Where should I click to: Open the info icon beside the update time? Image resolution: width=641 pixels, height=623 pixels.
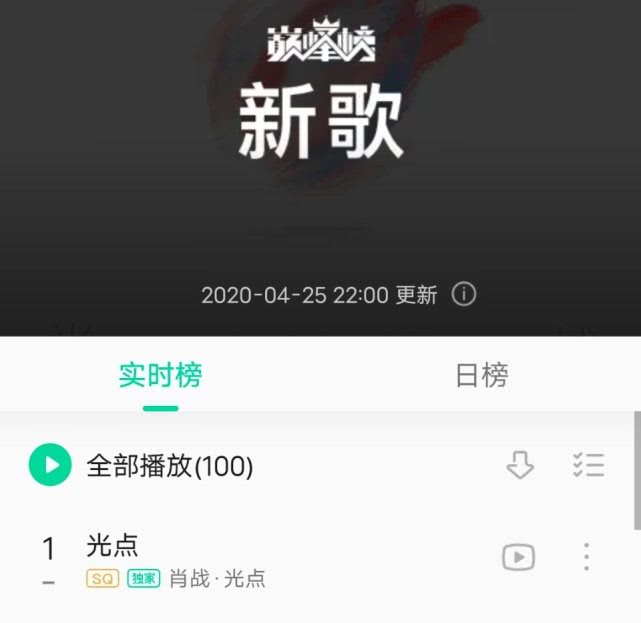464,295
